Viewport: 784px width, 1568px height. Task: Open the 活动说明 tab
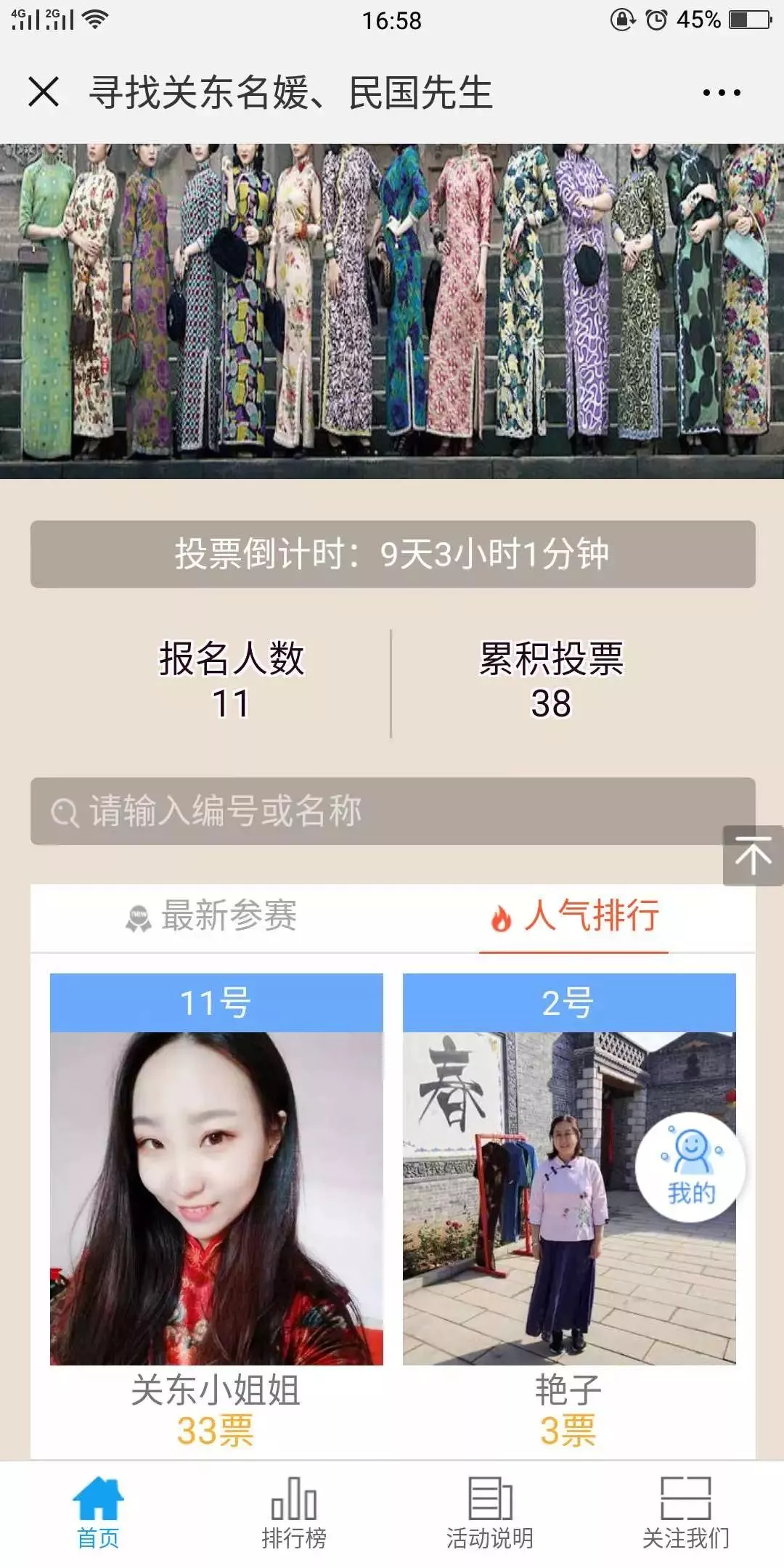coord(490,1513)
